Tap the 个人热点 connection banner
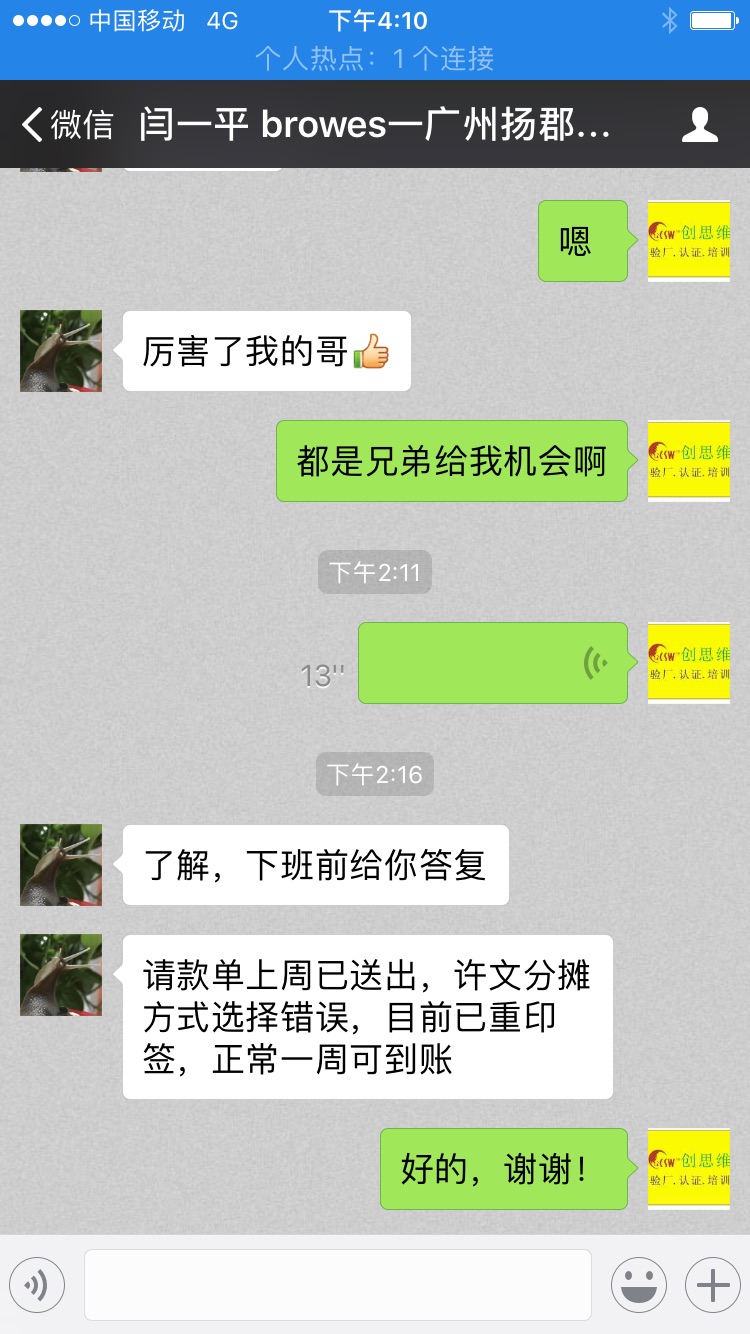Image resolution: width=750 pixels, height=1334 pixels. tap(375, 58)
